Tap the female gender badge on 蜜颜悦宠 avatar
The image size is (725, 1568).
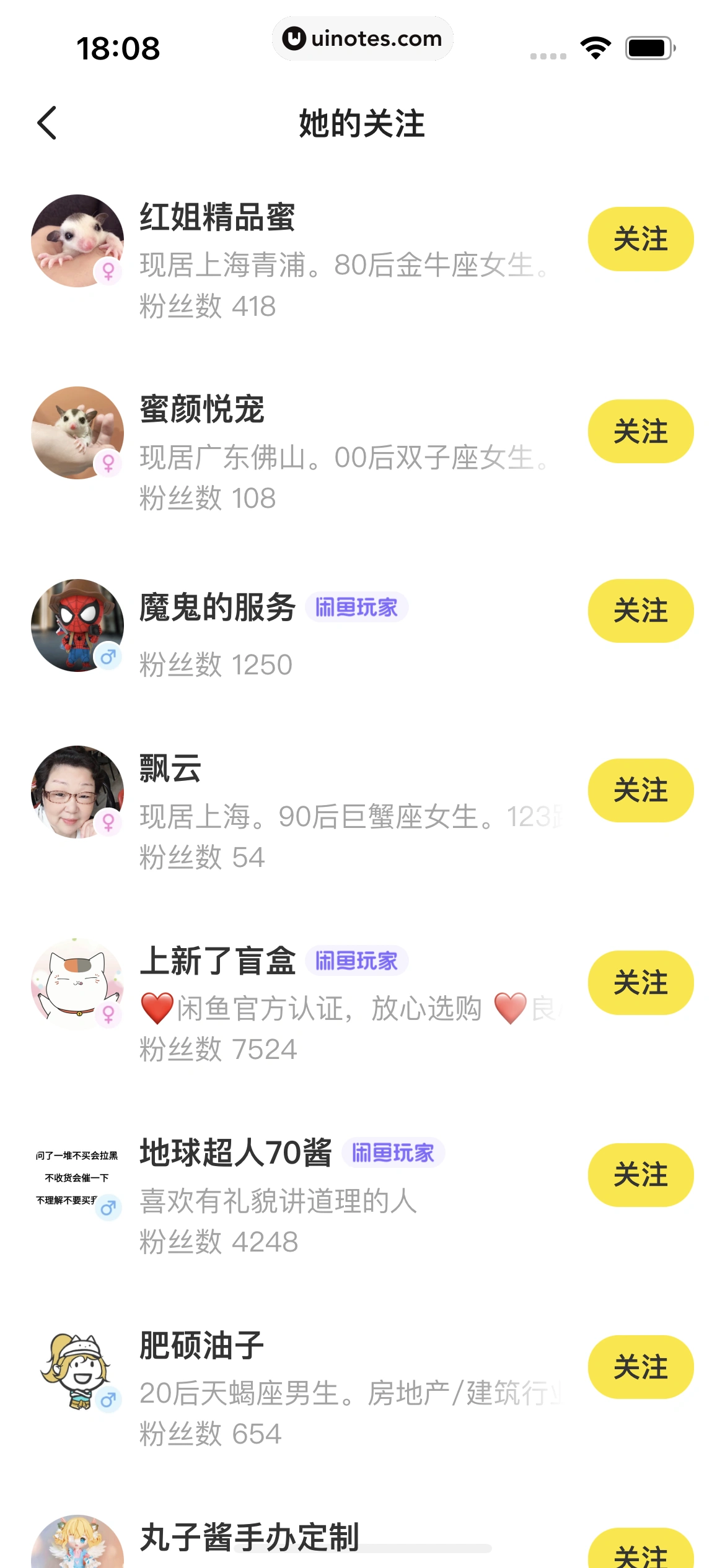click(x=109, y=463)
